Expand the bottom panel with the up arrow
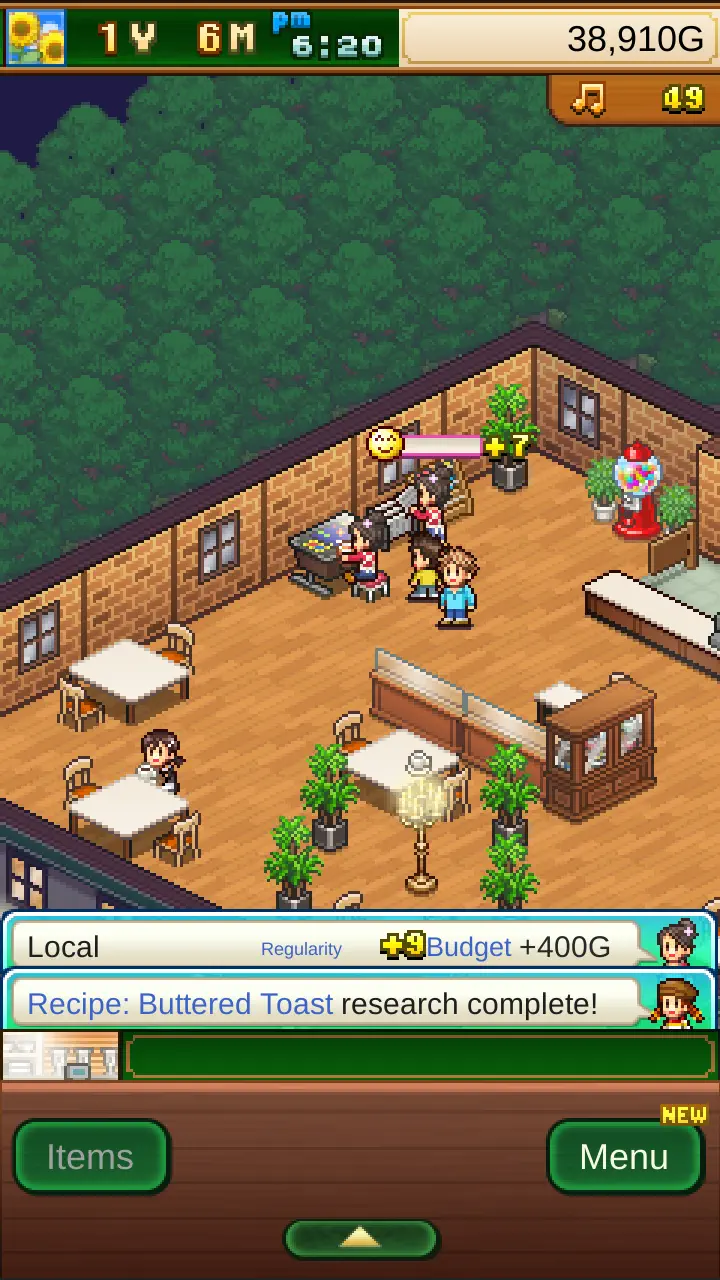Viewport: 720px width, 1280px height. coord(361,1238)
